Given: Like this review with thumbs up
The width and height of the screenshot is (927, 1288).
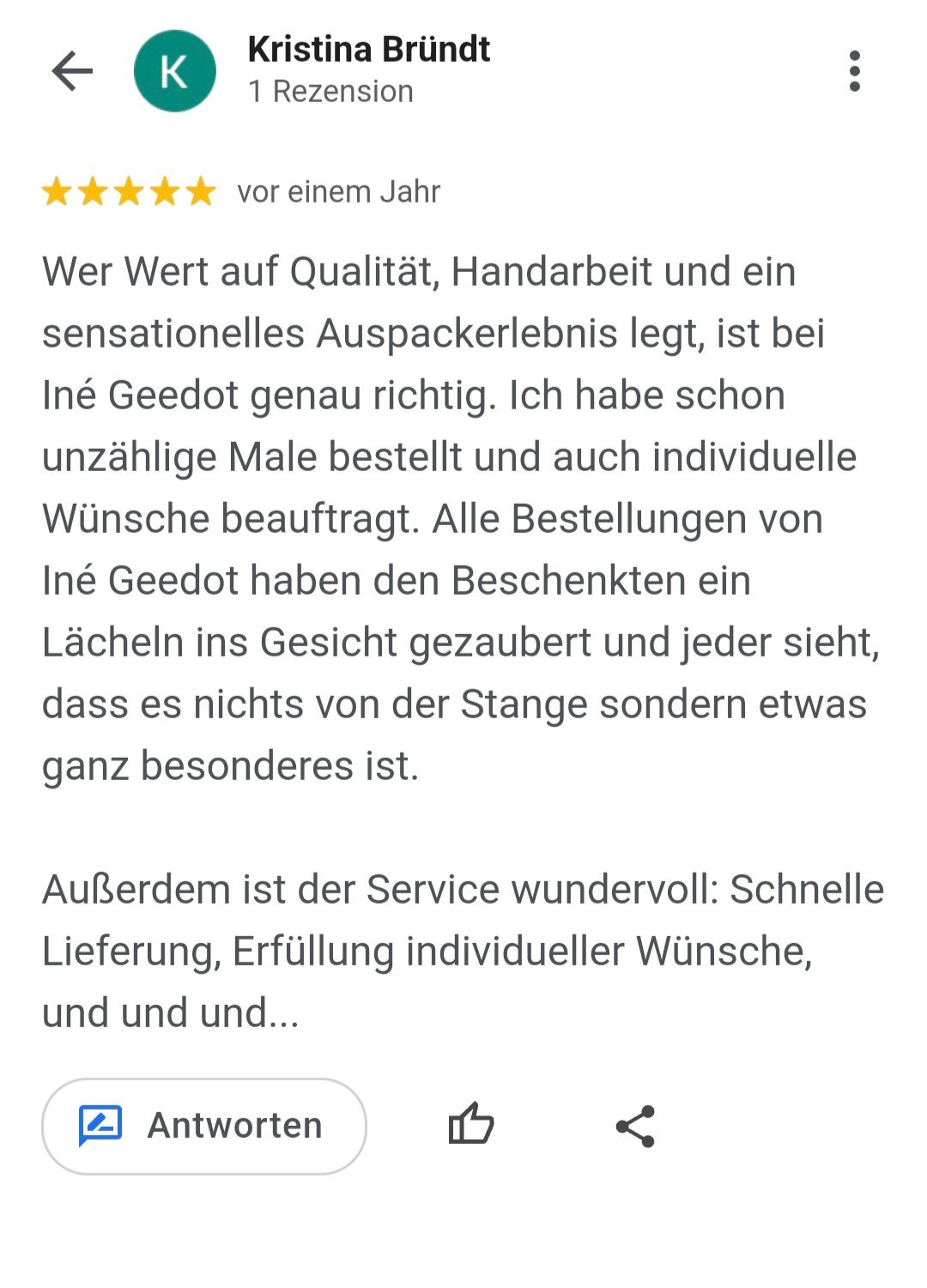Looking at the screenshot, I should (471, 1124).
